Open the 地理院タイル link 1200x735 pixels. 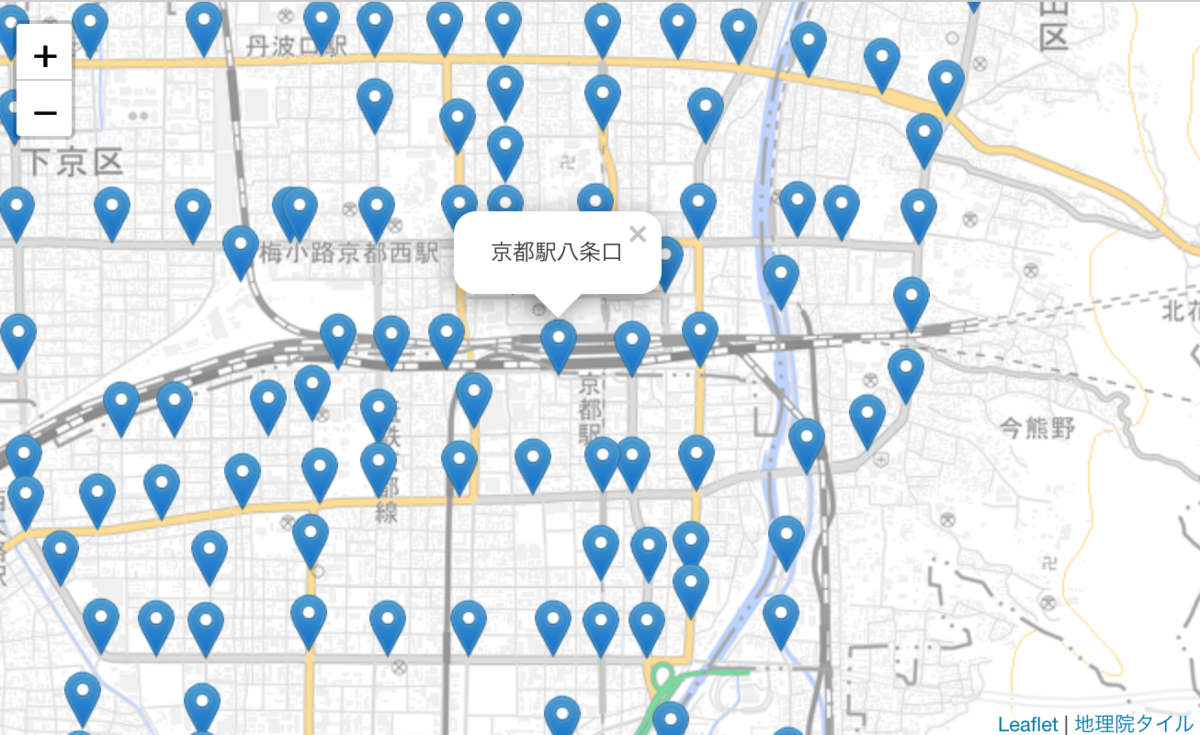pyautogui.click(x=1133, y=723)
